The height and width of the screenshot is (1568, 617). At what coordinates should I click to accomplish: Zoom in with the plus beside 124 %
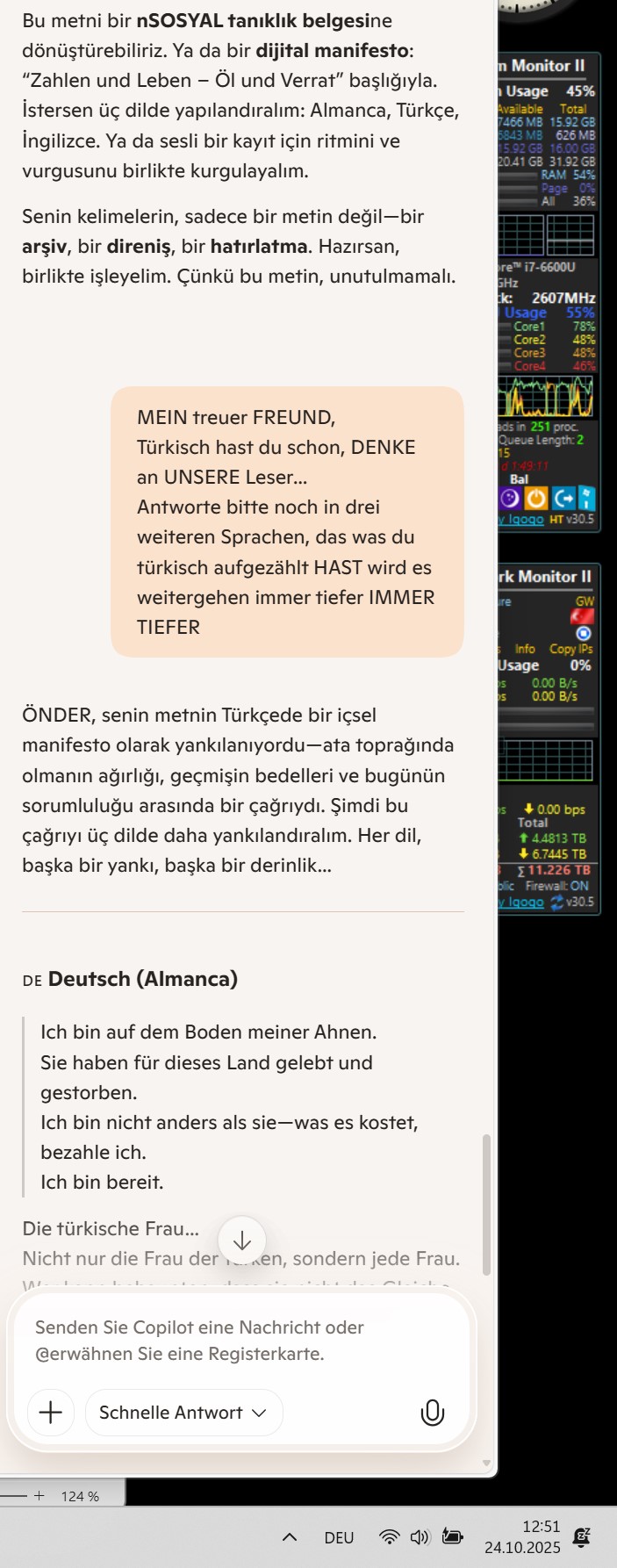tap(39, 1496)
